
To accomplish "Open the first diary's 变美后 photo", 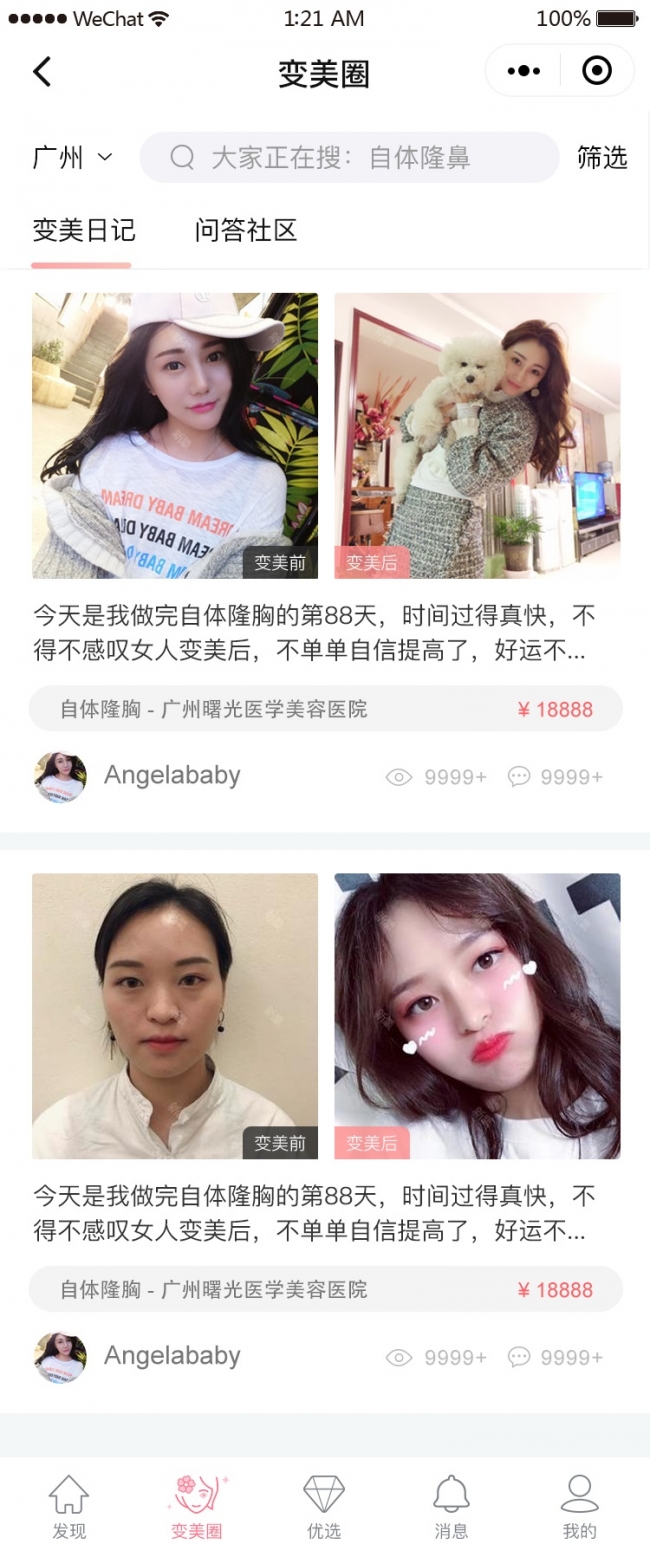I will [477, 435].
